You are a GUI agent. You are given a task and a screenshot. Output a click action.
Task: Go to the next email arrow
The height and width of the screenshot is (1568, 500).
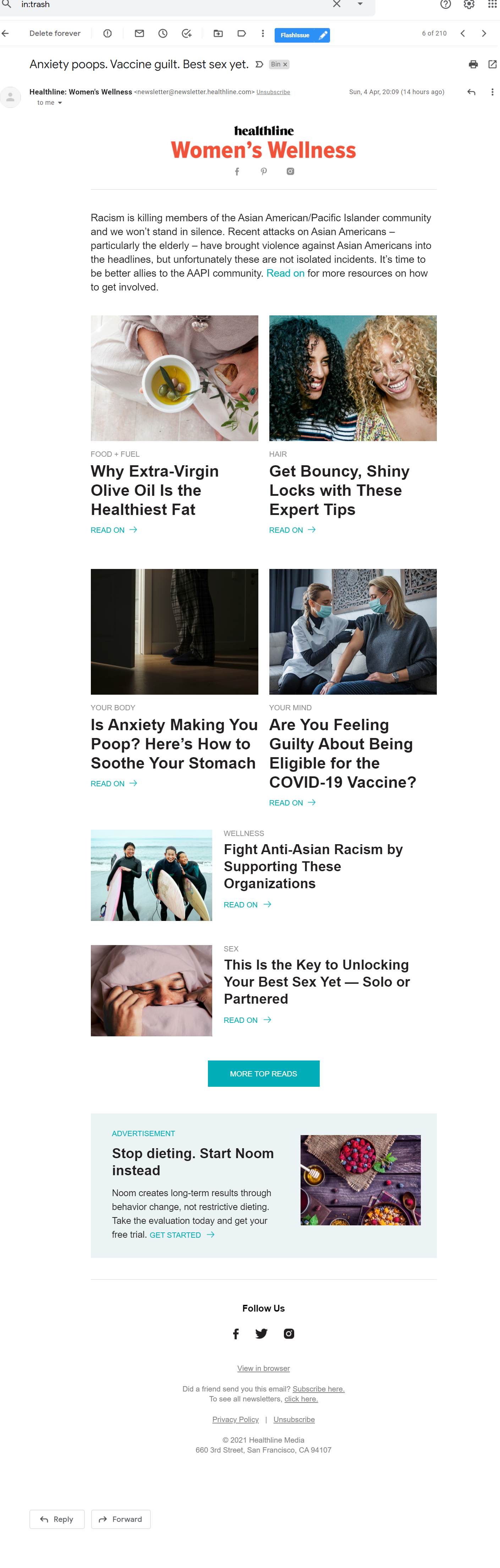484,33
